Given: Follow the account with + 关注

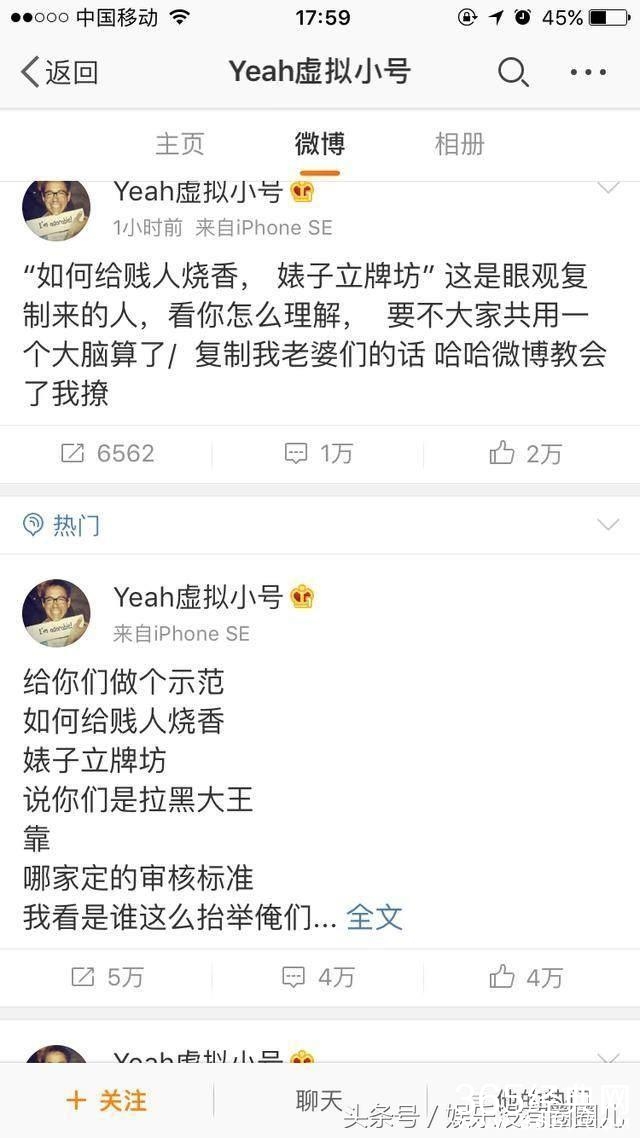Looking at the screenshot, I should coord(107,1101).
